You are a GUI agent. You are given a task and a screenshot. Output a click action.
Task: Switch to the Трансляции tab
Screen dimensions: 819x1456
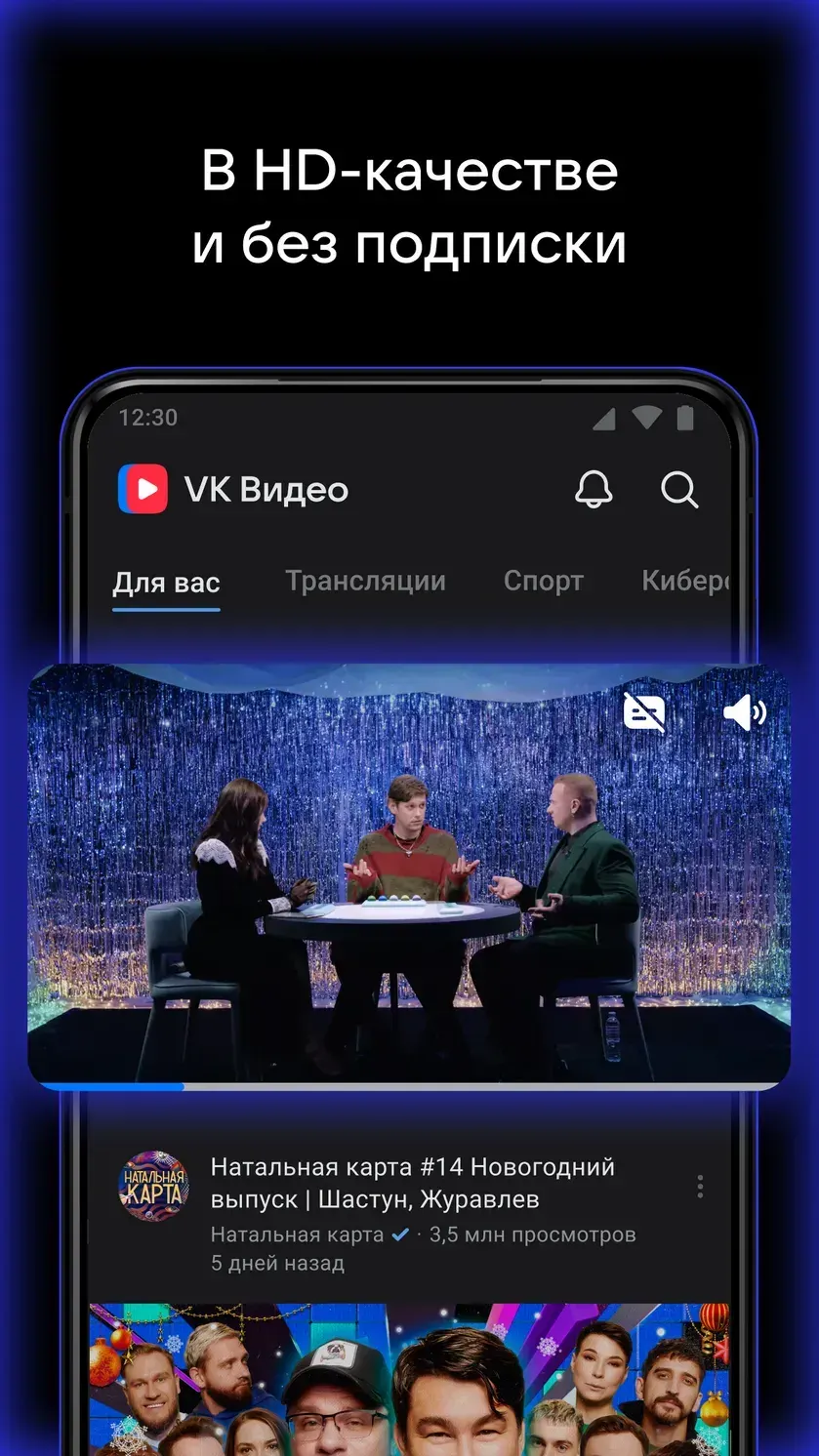pos(365,581)
